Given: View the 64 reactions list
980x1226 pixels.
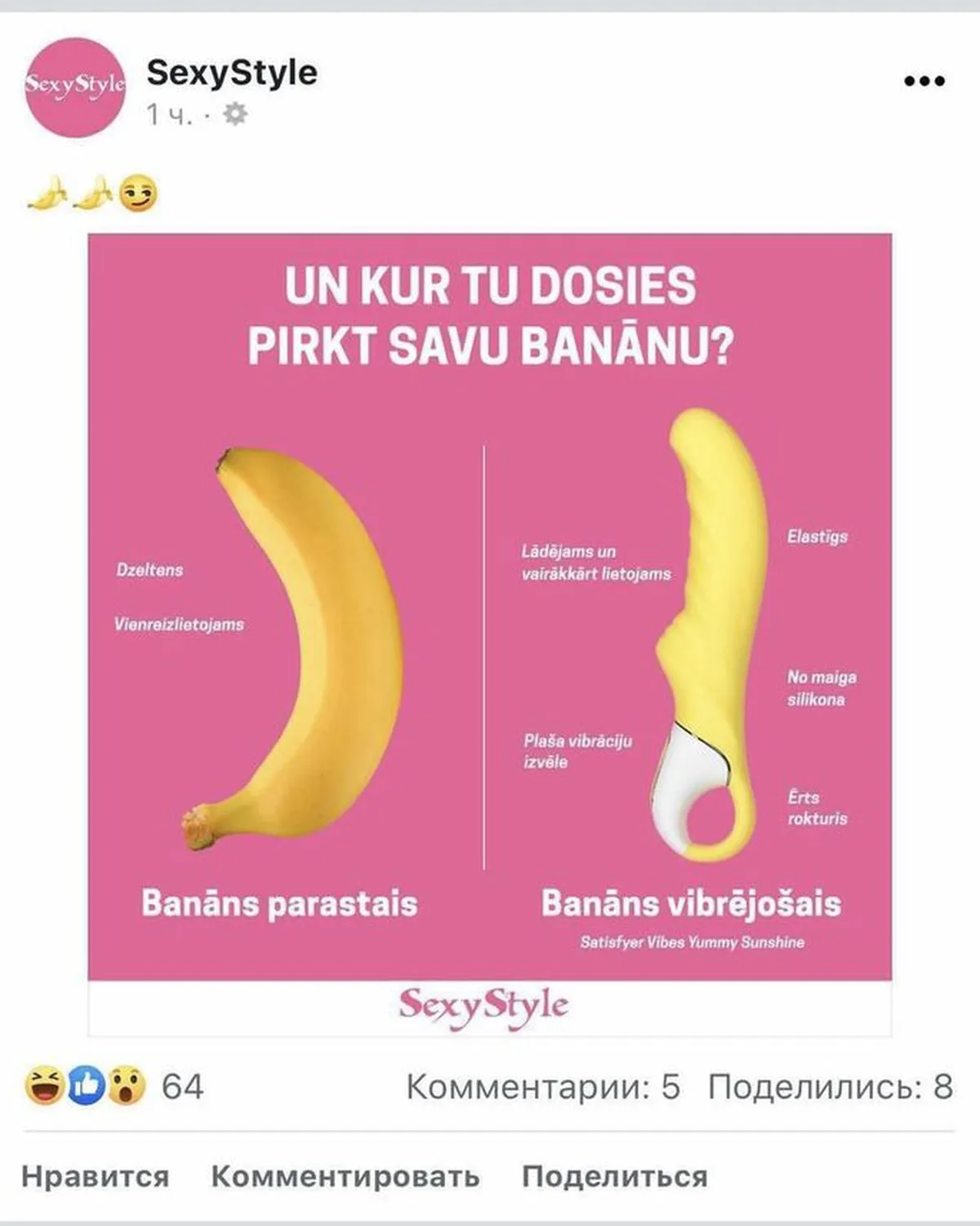Looking at the screenshot, I should pyautogui.click(x=114, y=1086).
